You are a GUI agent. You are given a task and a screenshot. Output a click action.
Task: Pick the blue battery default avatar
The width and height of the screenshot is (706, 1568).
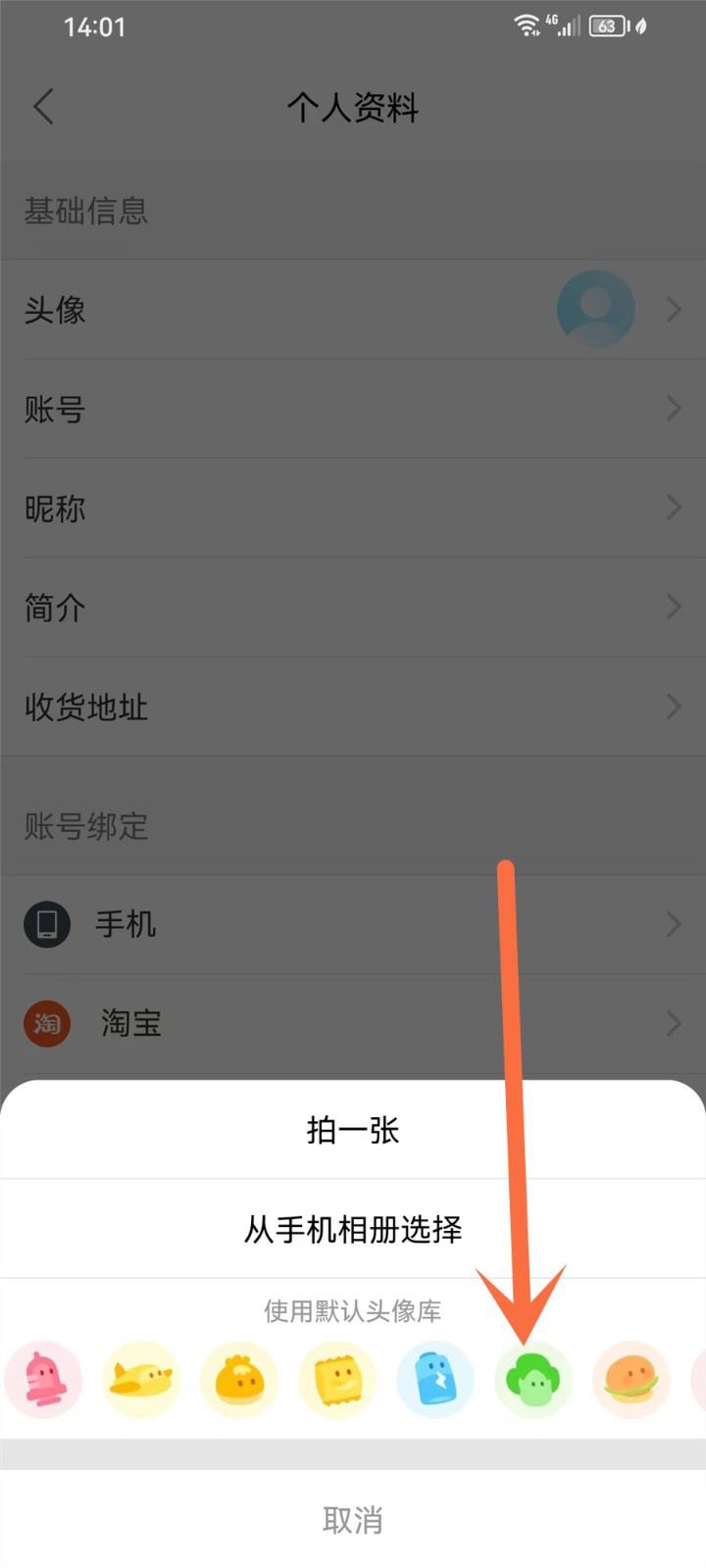(434, 1380)
